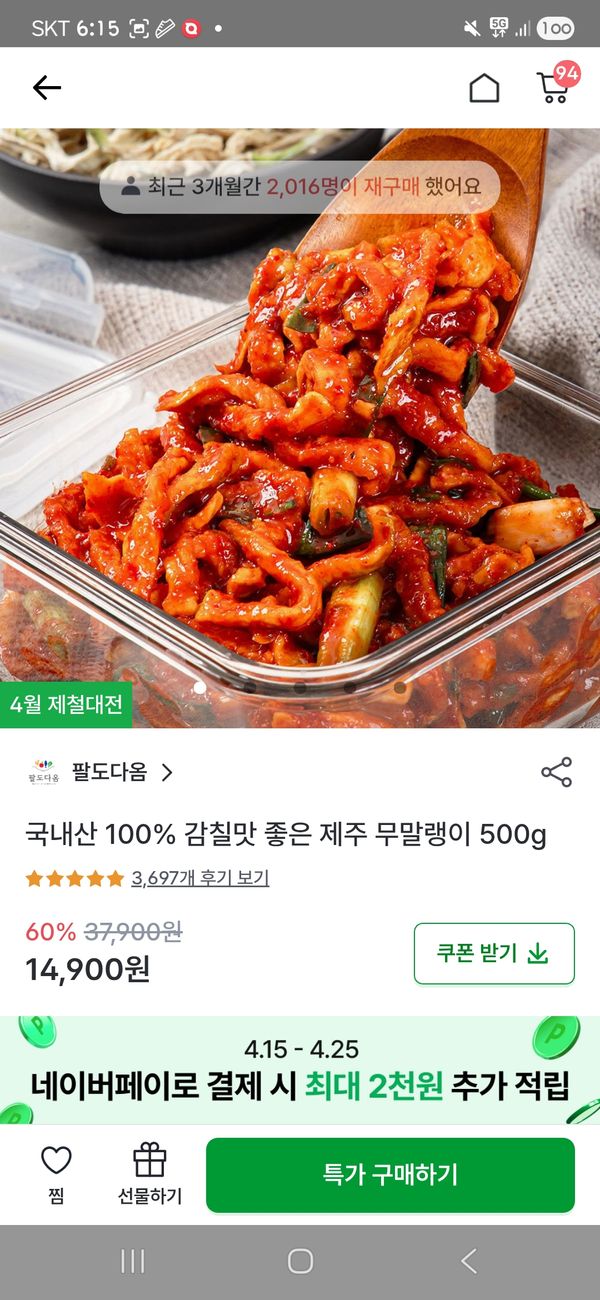Image resolution: width=600 pixels, height=1300 pixels.
Task: Tap 특가 구매하기 to purchase
Action: click(390, 1175)
